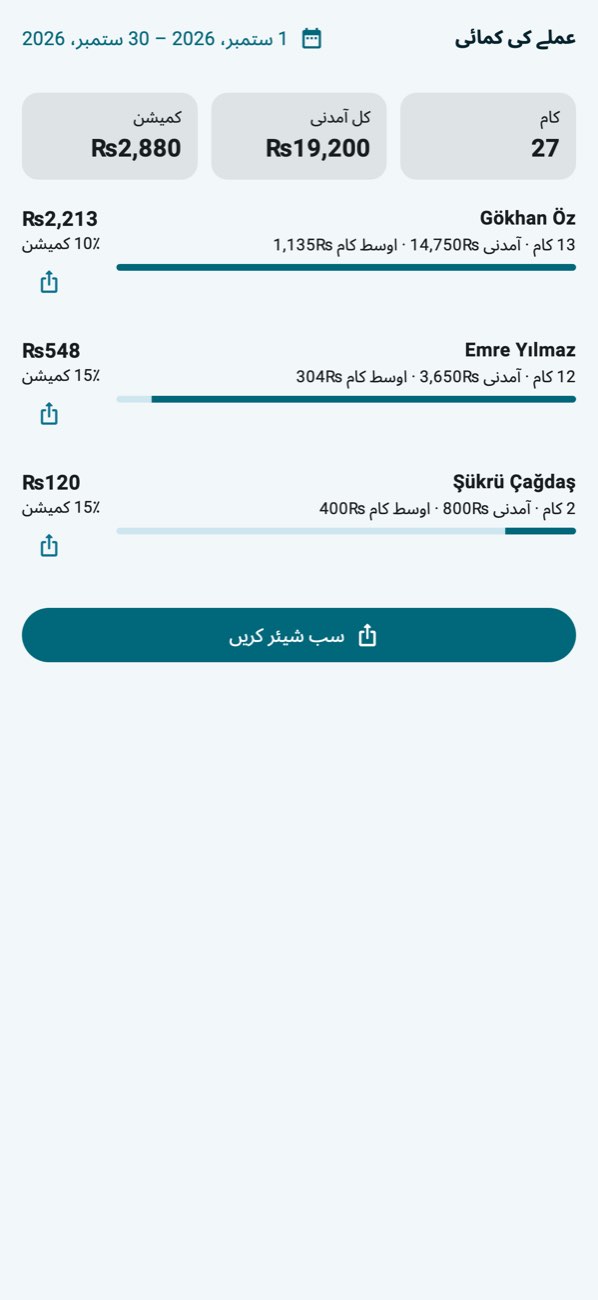Screen dimensions: 598x1300
Task: Share Şükrü Çağdaş's earnings
Action: pos(49,546)
